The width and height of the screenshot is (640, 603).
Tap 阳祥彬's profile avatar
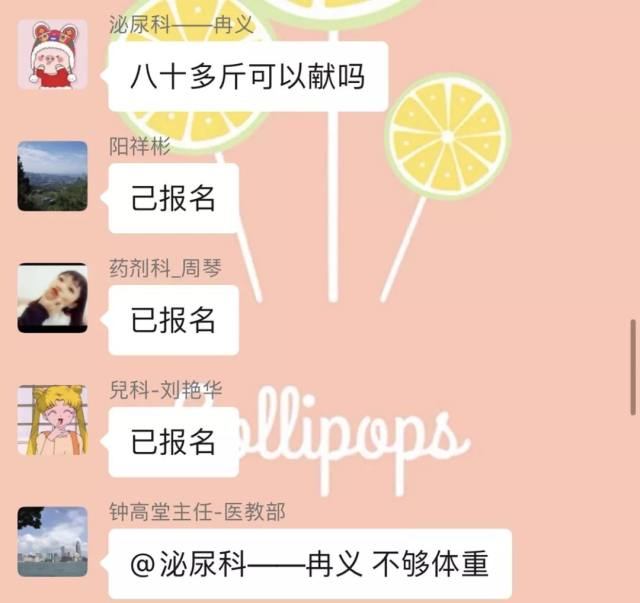(52, 176)
